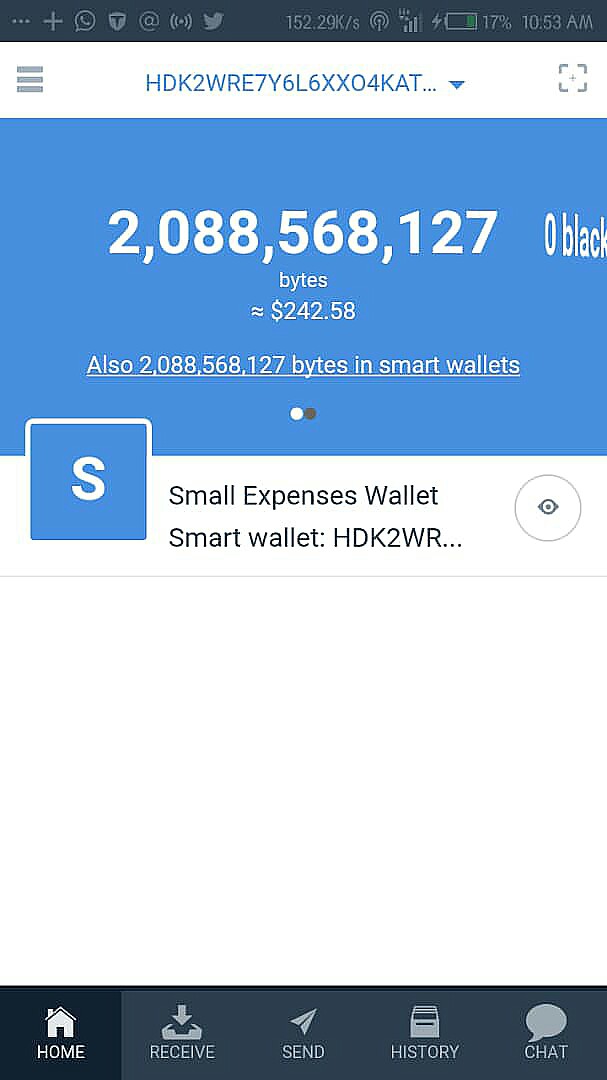Switch to the Receive tab
Image resolution: width=607 pixels, height=1080 pixels.
182,1034
